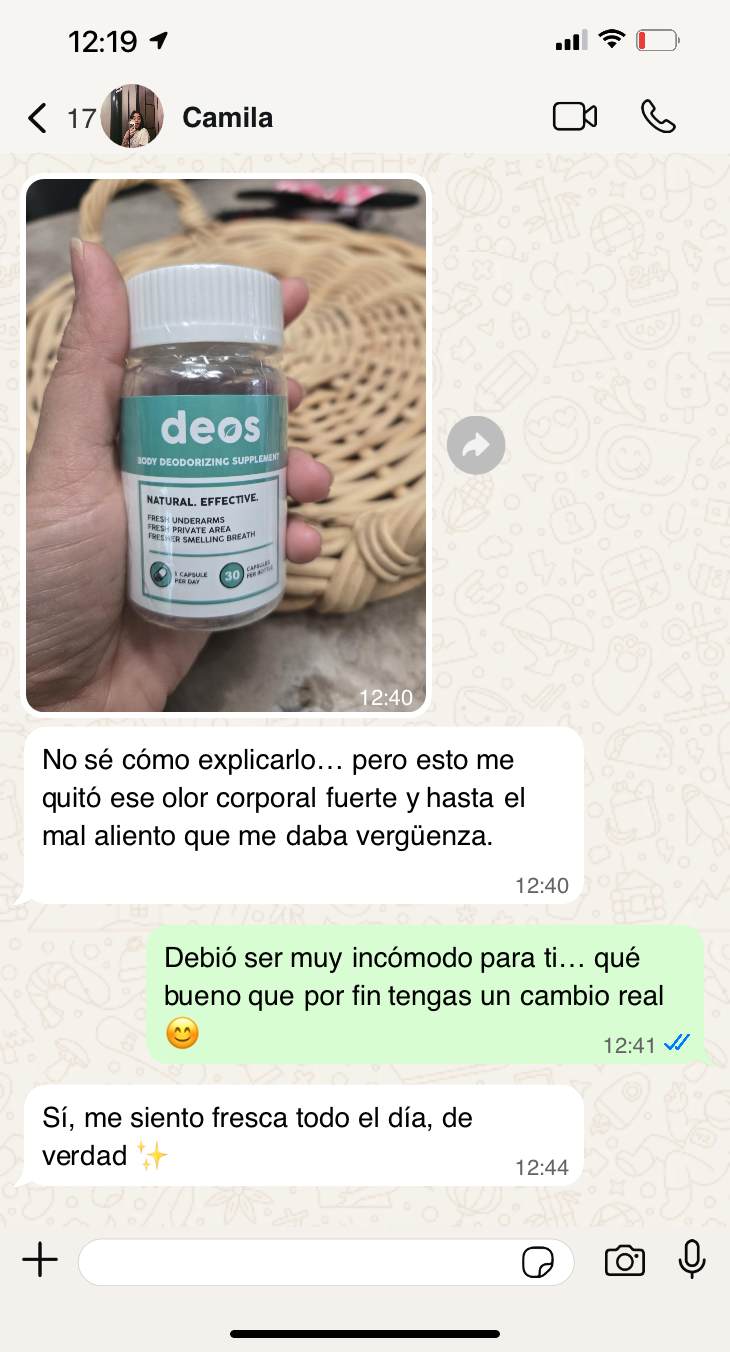
Task: Open the sticker picker
Action: click(x=538, y=1262)
